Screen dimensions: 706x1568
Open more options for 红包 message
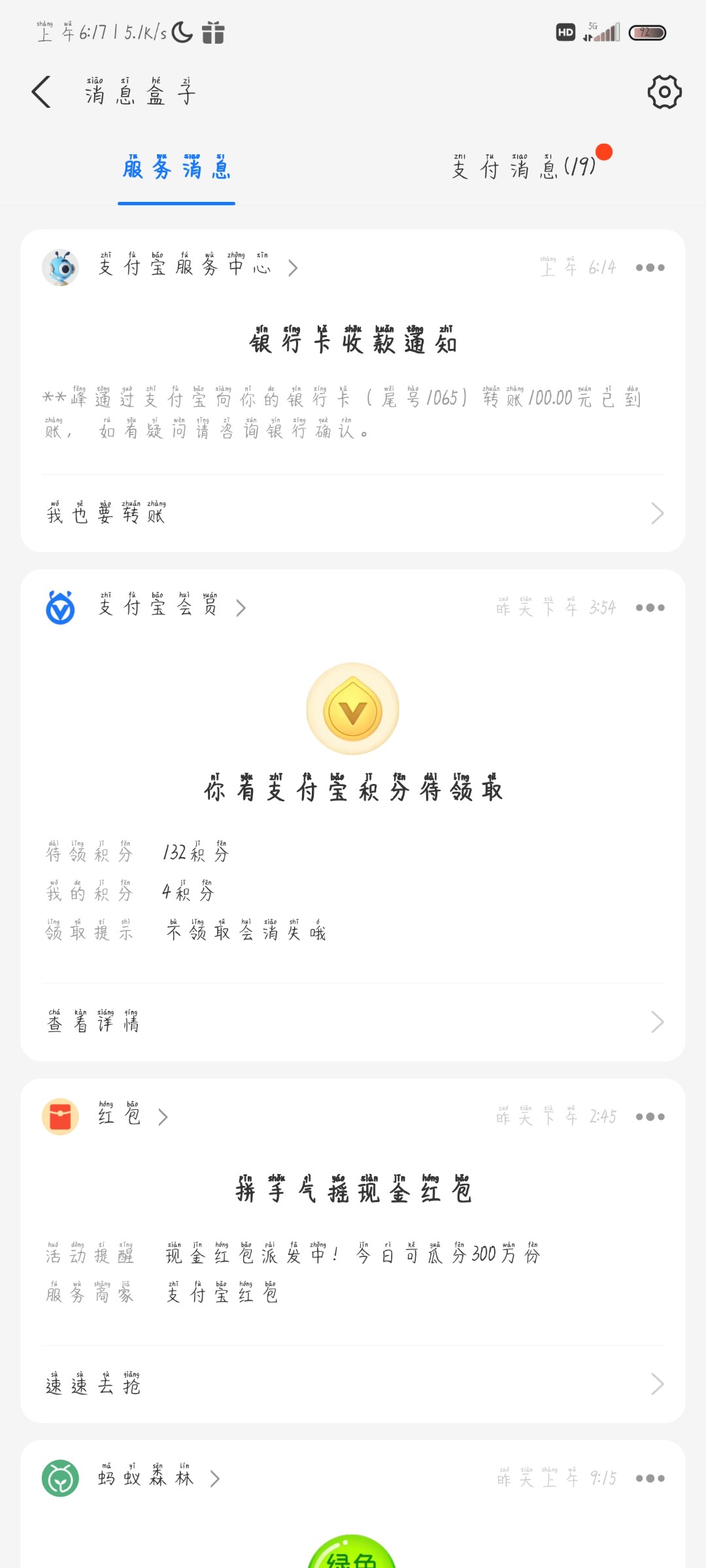pyautogui.click(x=650, y=1117)
